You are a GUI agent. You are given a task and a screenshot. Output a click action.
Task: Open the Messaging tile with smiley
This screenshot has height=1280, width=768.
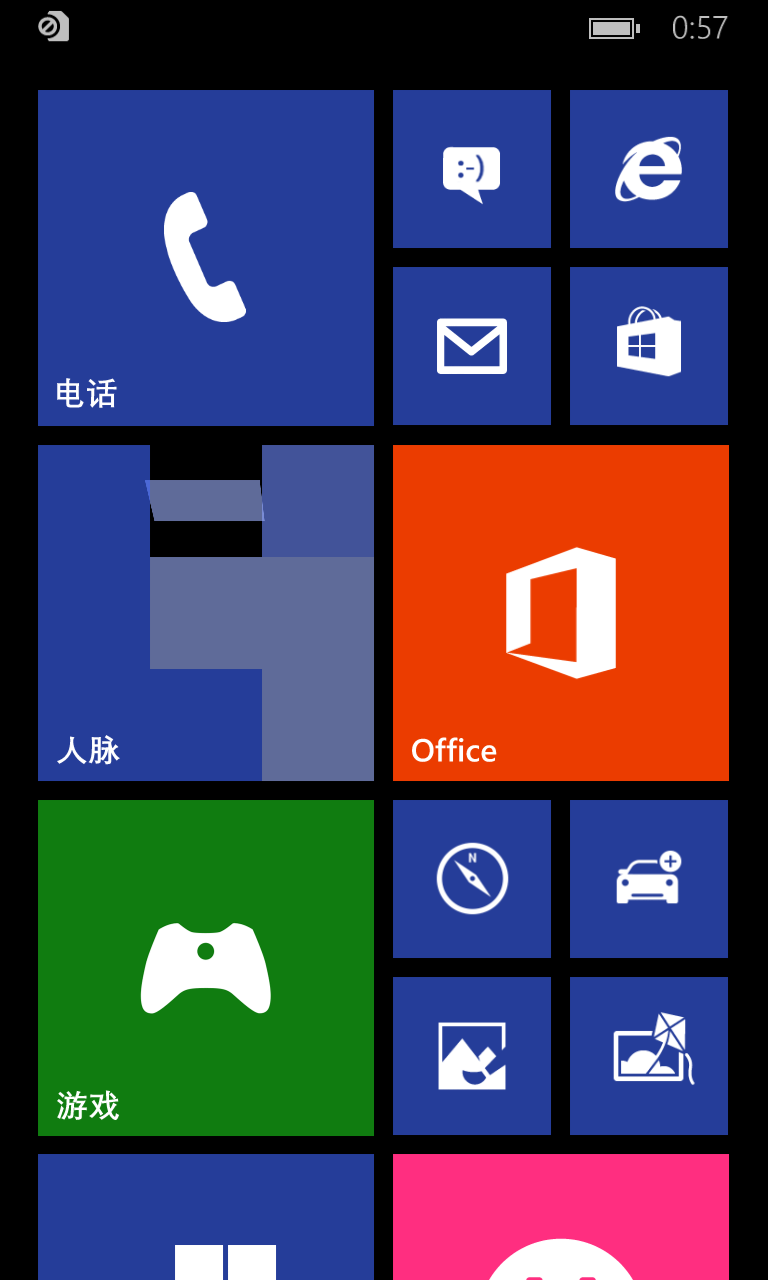(x=472, y=169)
